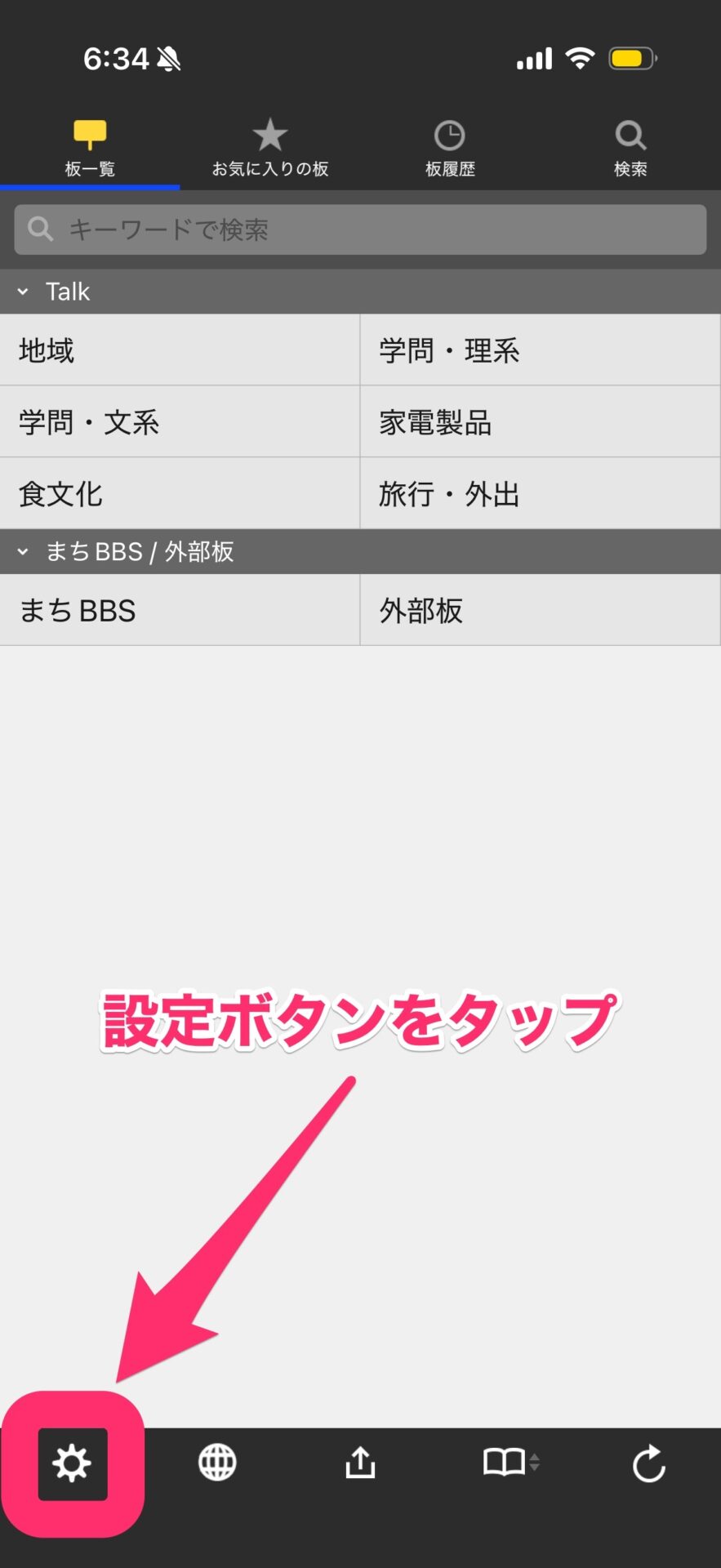Switch to the 板履歴 tab
This screenshot has width=721, height=1568.
coord(450,149)
